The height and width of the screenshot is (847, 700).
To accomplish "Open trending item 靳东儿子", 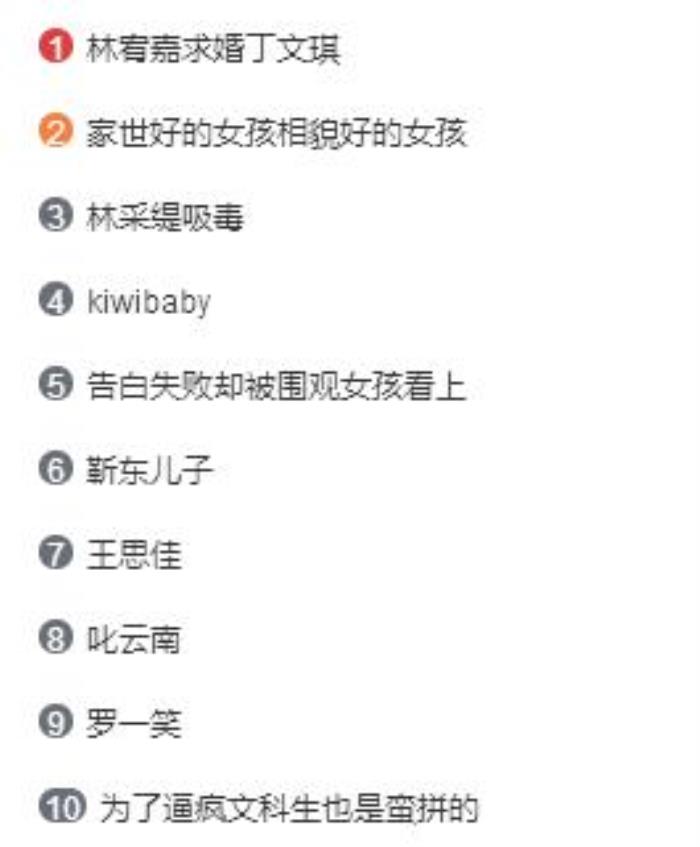I will click(x=149, y=469).
